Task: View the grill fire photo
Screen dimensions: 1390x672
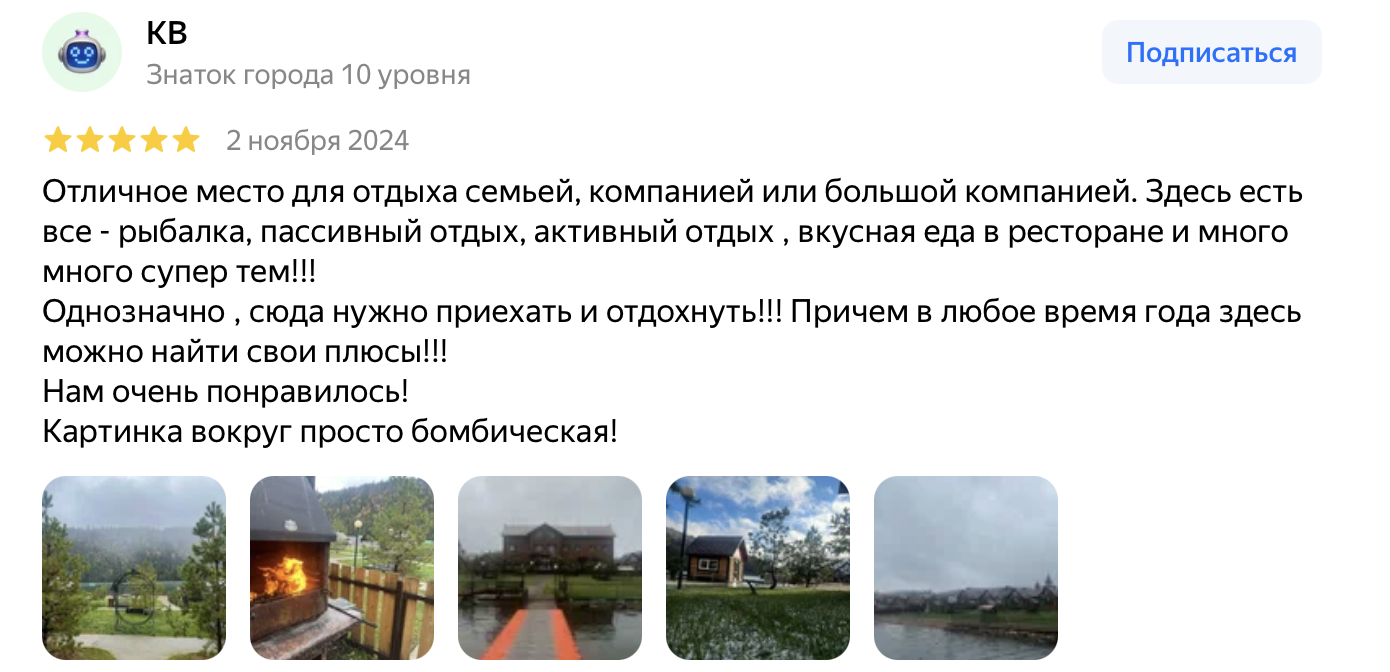Action: [342, 567]
